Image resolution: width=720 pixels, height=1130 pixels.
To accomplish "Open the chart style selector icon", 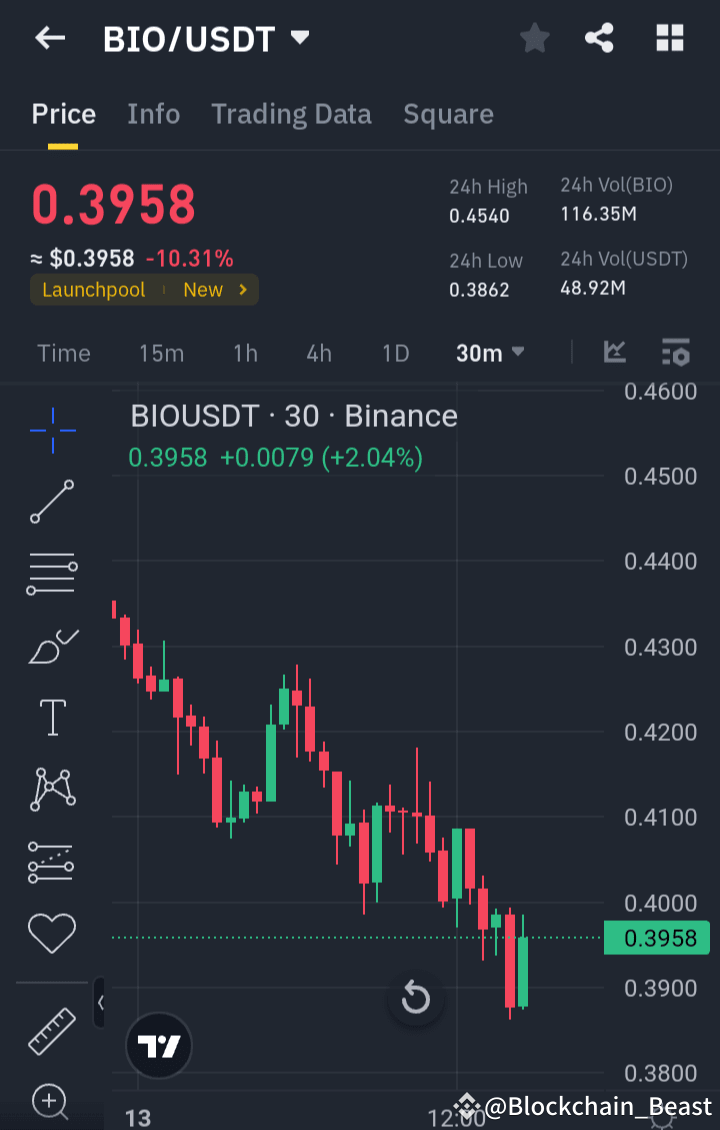I will [x=615, y=352].
